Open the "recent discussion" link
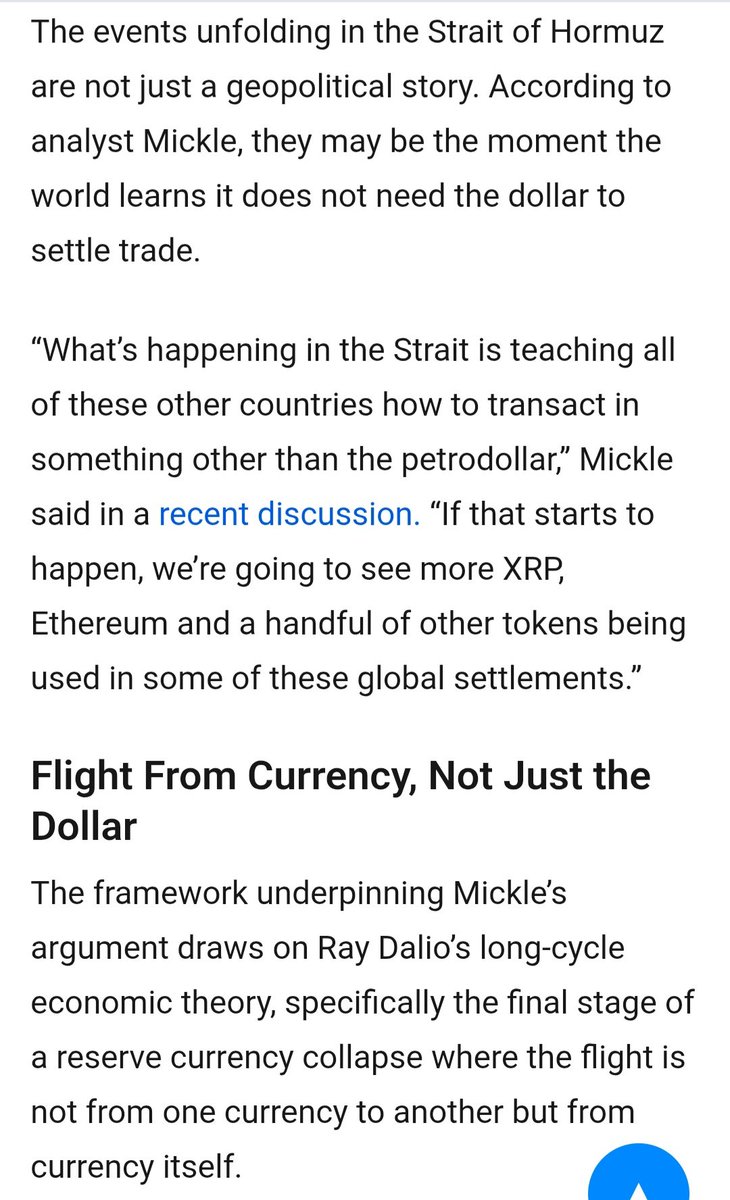Image resolution: width=730 pixels, height=1200 pixels. point(289,514)
